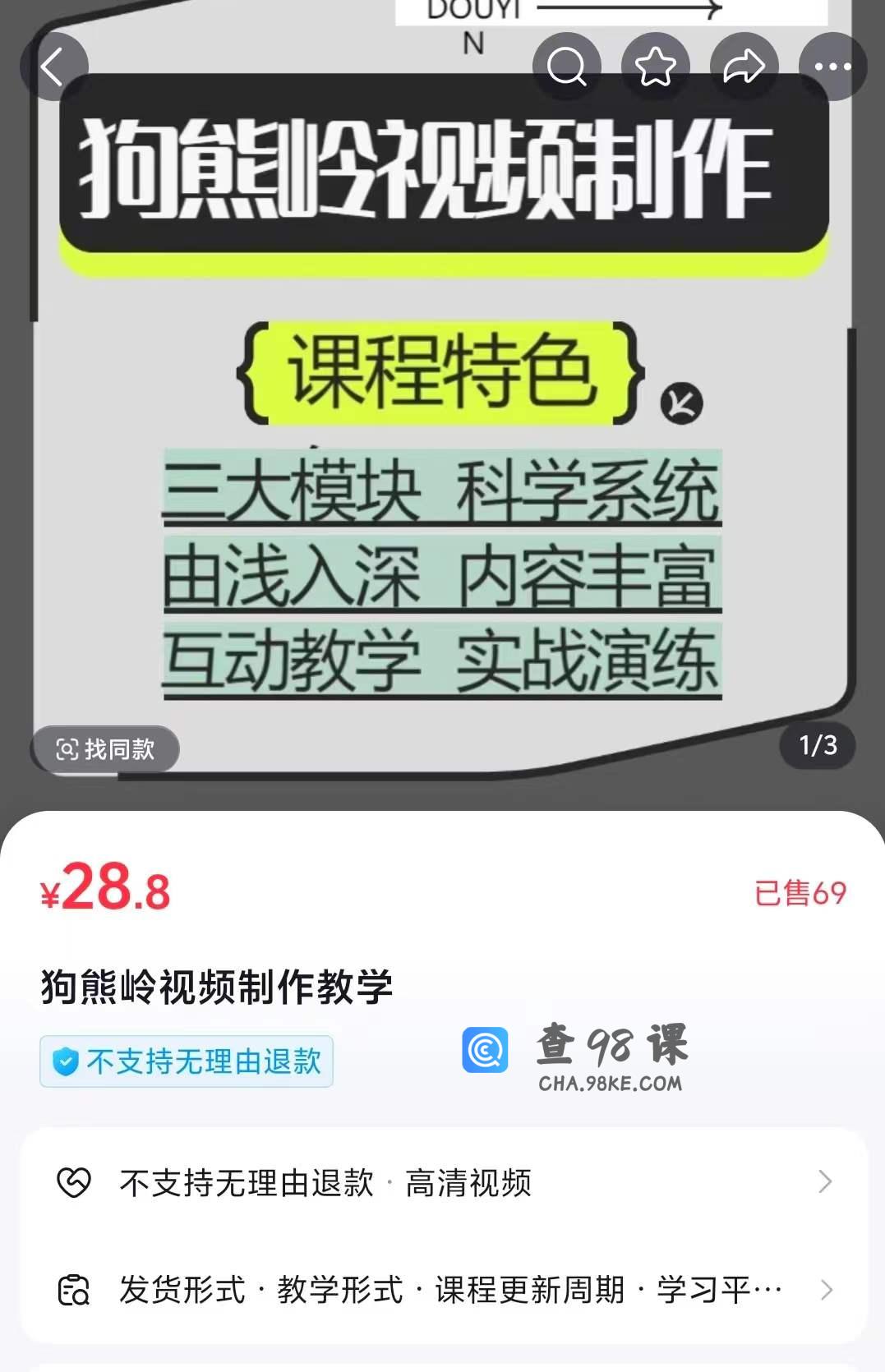Favorite this course with the star icon

click(655, 67)
